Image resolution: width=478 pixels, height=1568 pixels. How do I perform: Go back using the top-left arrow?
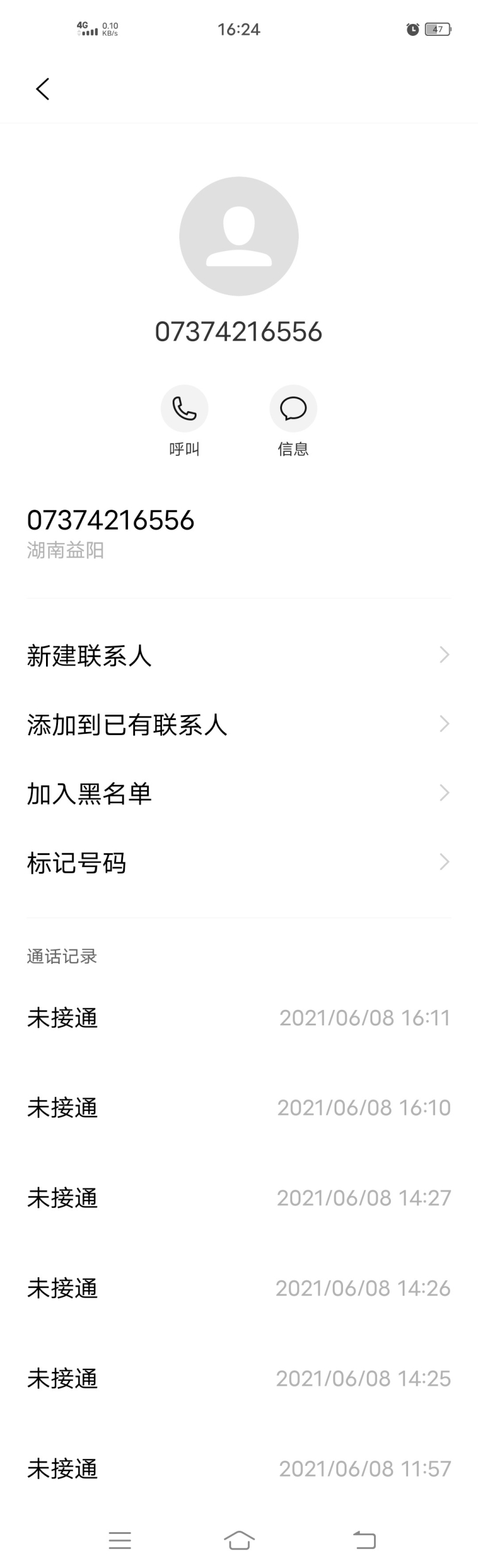(x=42, y=89)
